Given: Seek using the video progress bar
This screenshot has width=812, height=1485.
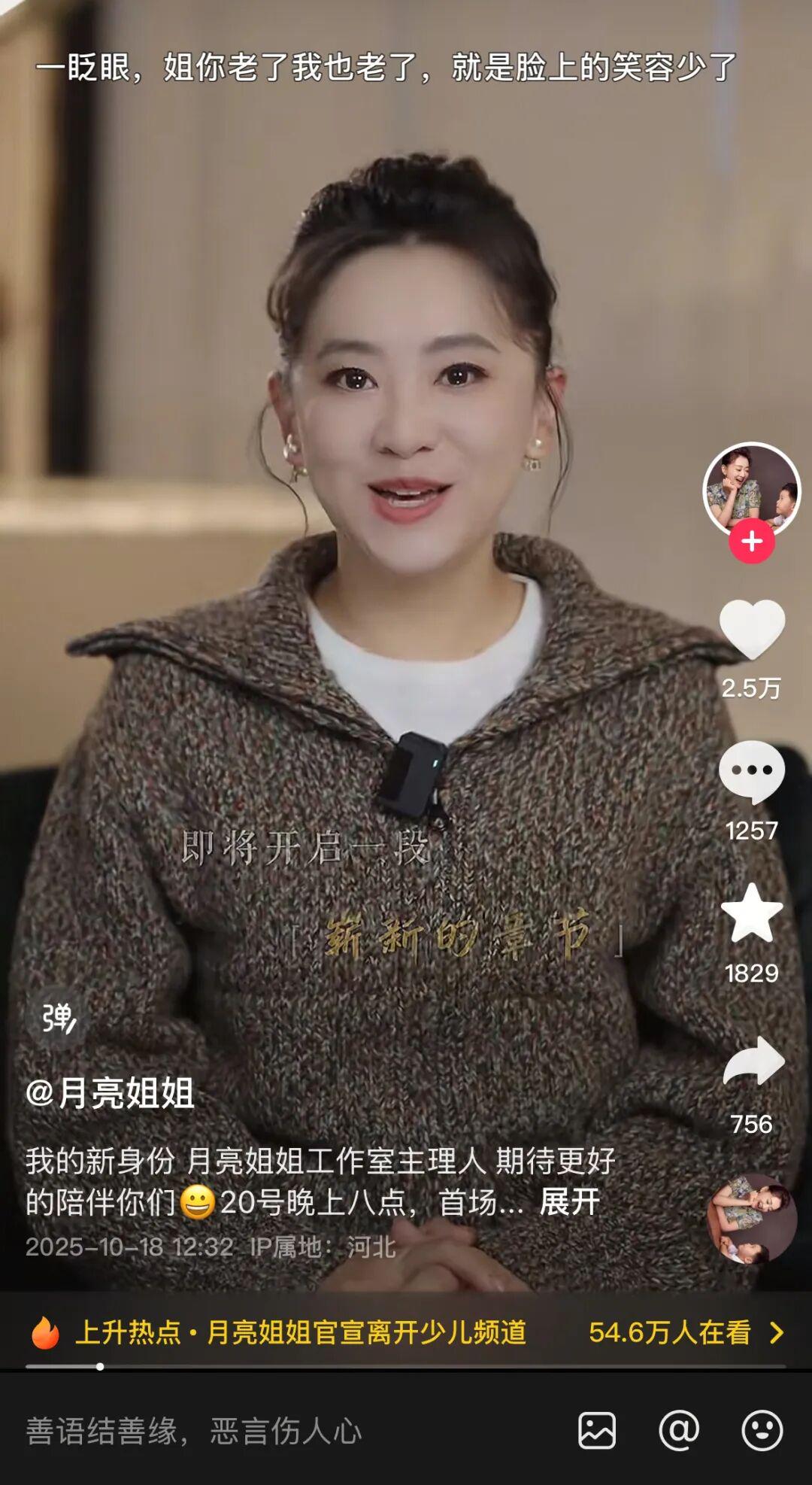Looking at the screenshot, I should tap(406, 1366).
